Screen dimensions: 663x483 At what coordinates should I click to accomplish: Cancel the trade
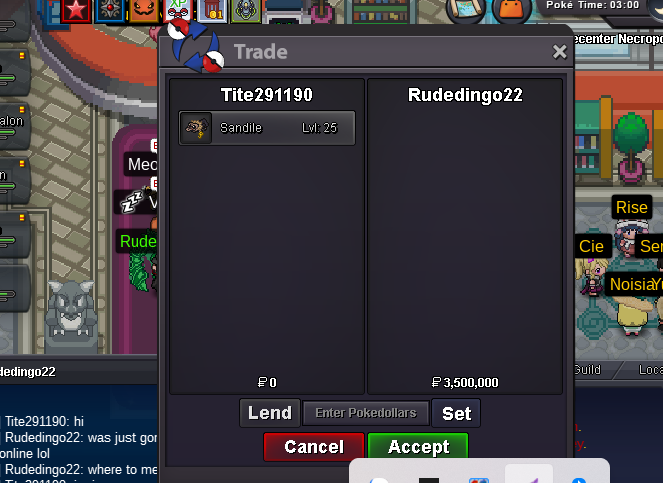click(313, 447)
